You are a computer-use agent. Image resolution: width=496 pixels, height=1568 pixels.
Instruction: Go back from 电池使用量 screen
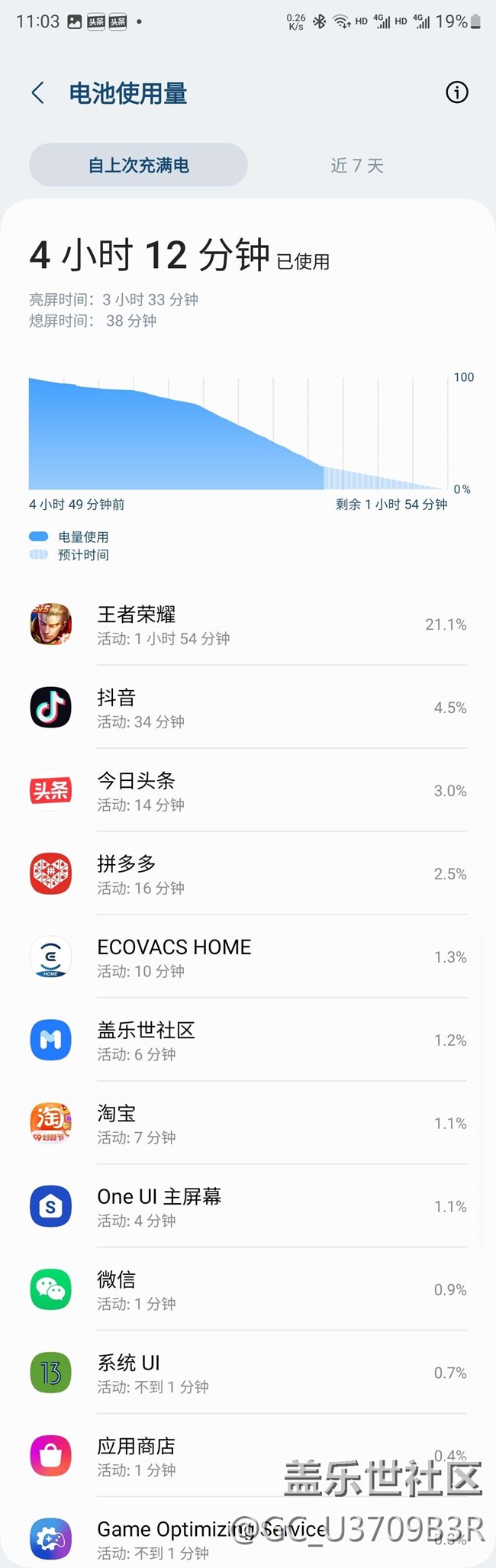[x=37, y=93]
